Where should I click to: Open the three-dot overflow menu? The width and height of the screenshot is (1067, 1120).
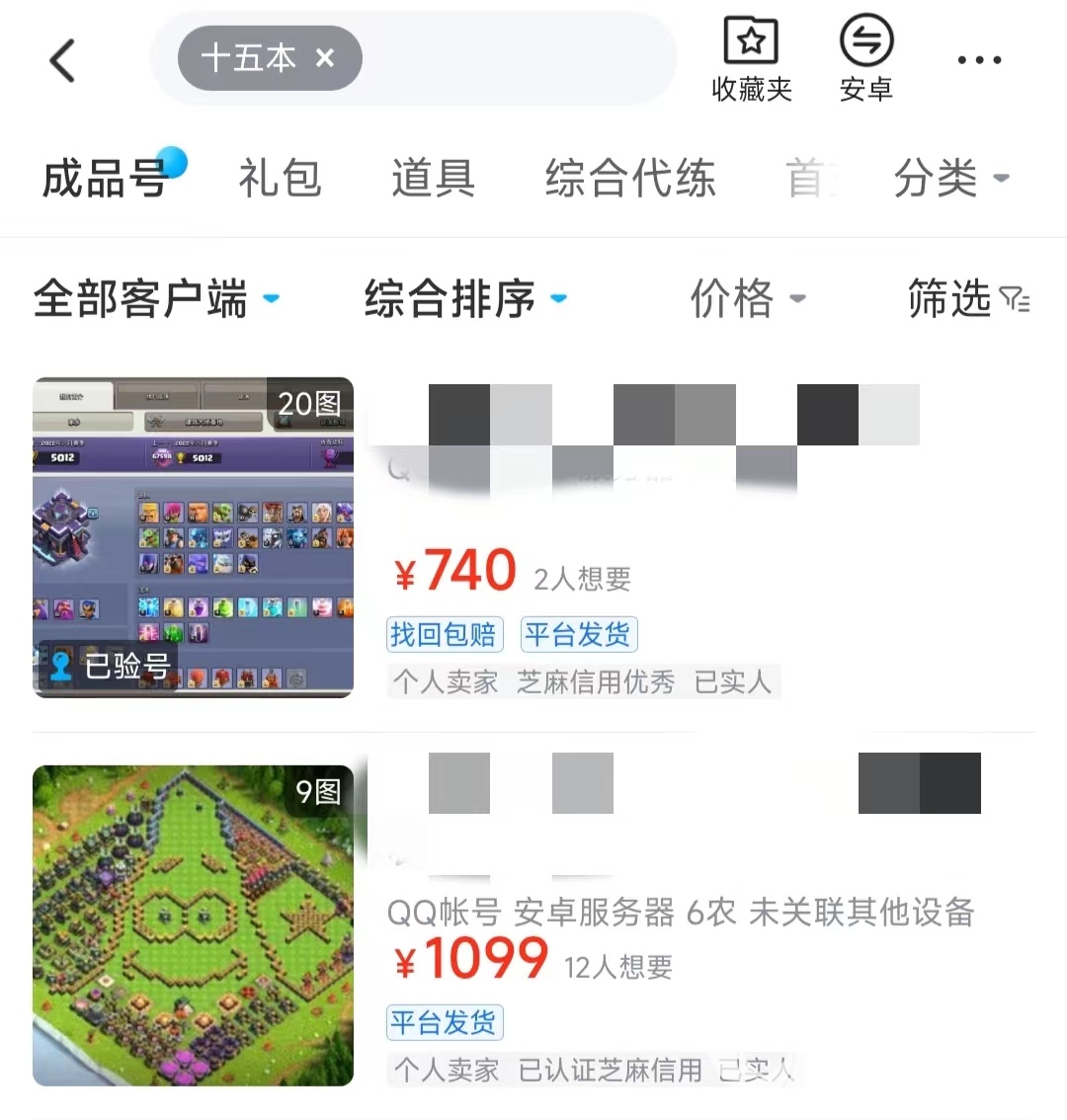click(979, 60)
